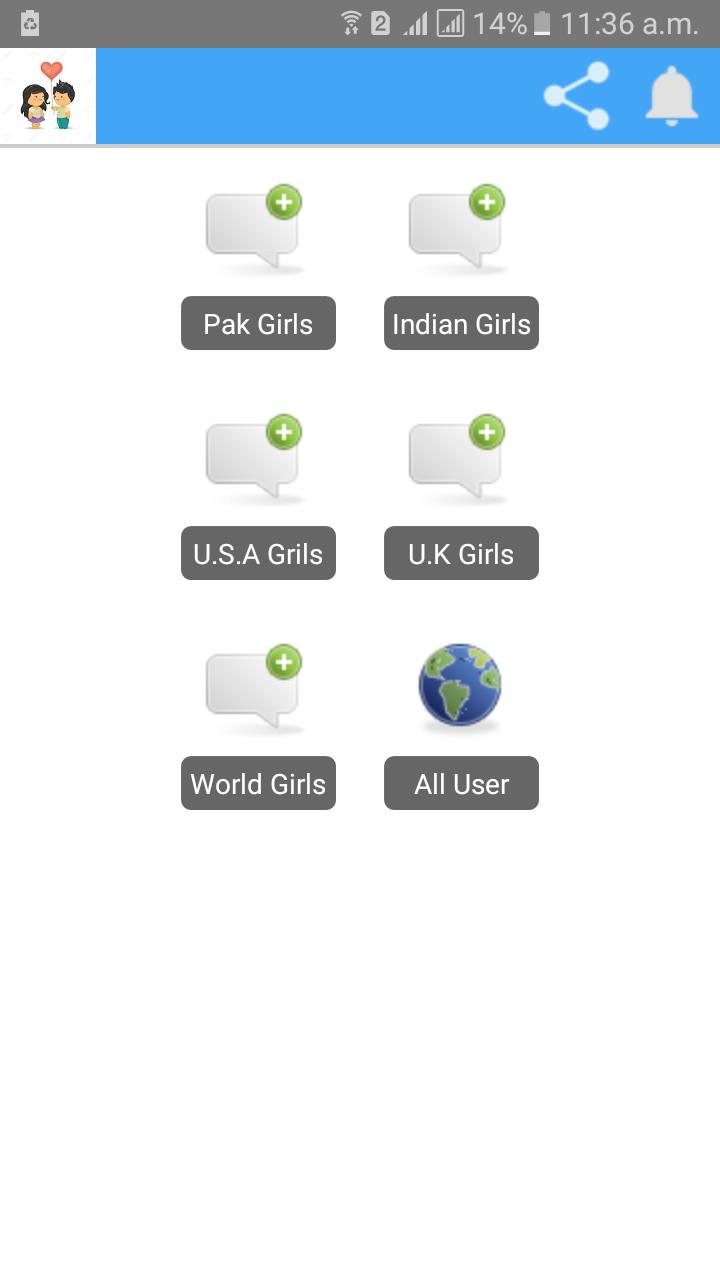The width and height of the screenshot is (720, 1280).
Task: Tap the All User button
Action: click(x=461, y=783)
